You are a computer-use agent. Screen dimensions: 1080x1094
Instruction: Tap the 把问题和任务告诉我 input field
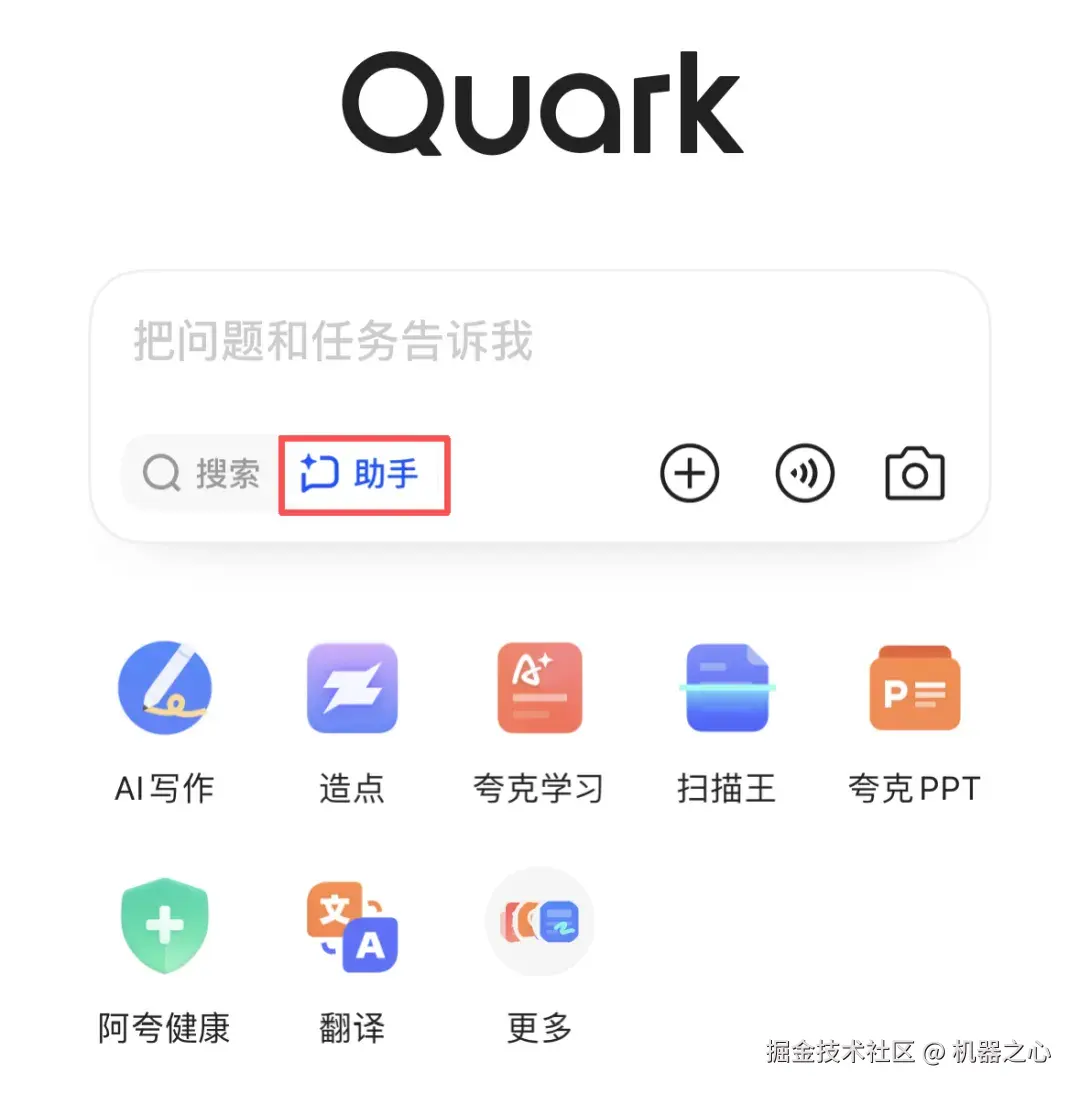[538, 342]
